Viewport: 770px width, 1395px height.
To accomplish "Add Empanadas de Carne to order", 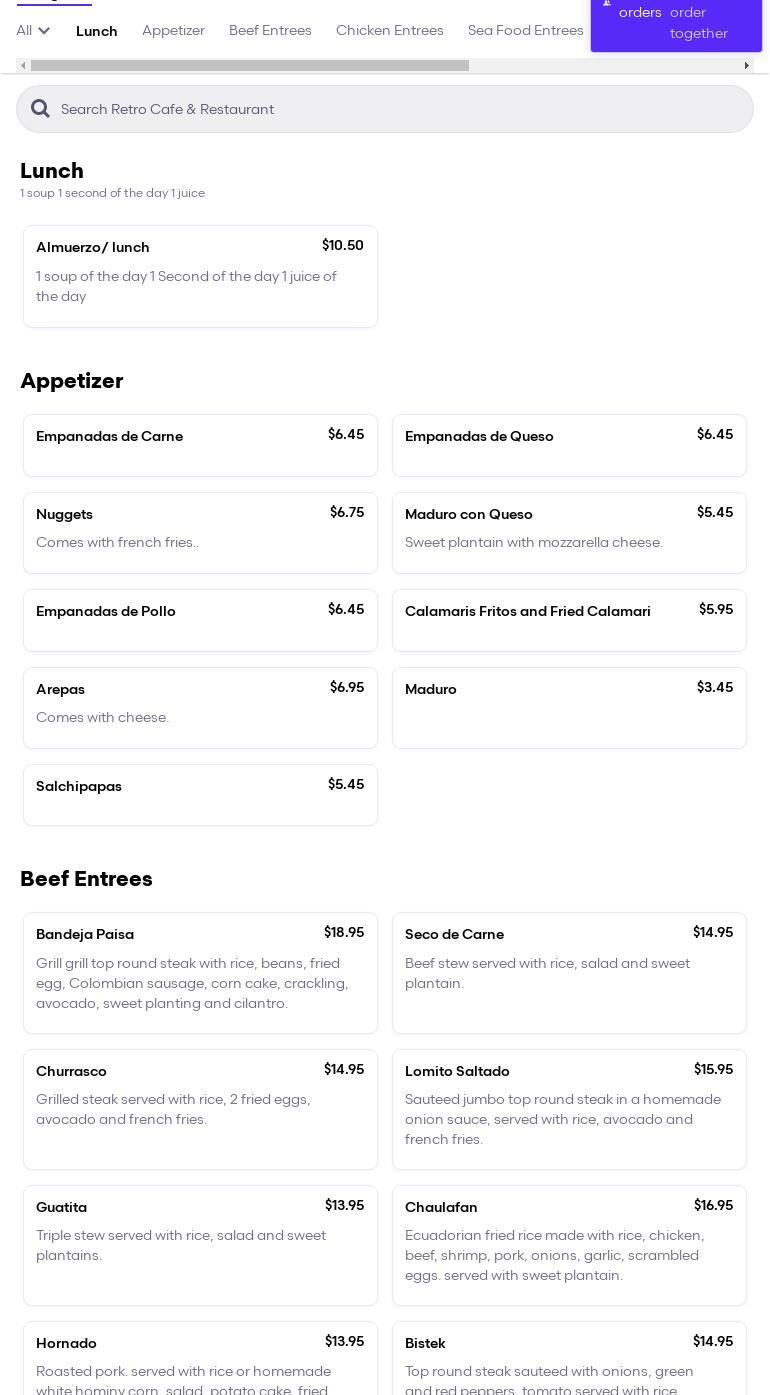I will (200, 445).
